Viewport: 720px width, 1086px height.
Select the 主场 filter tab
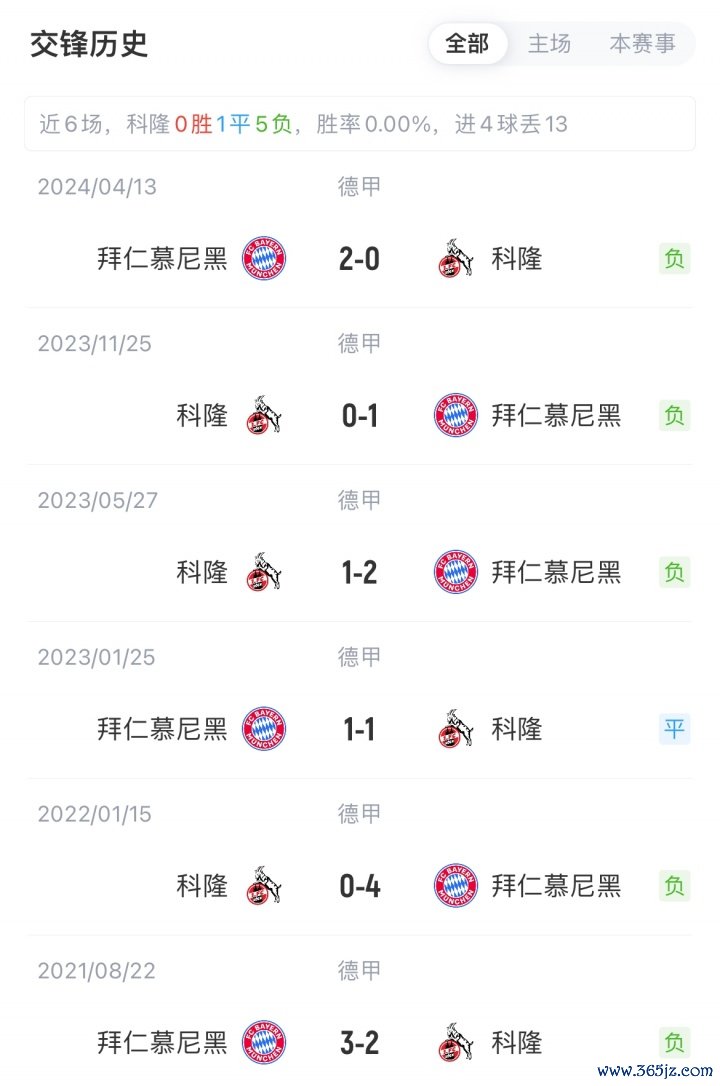[549, 44]
